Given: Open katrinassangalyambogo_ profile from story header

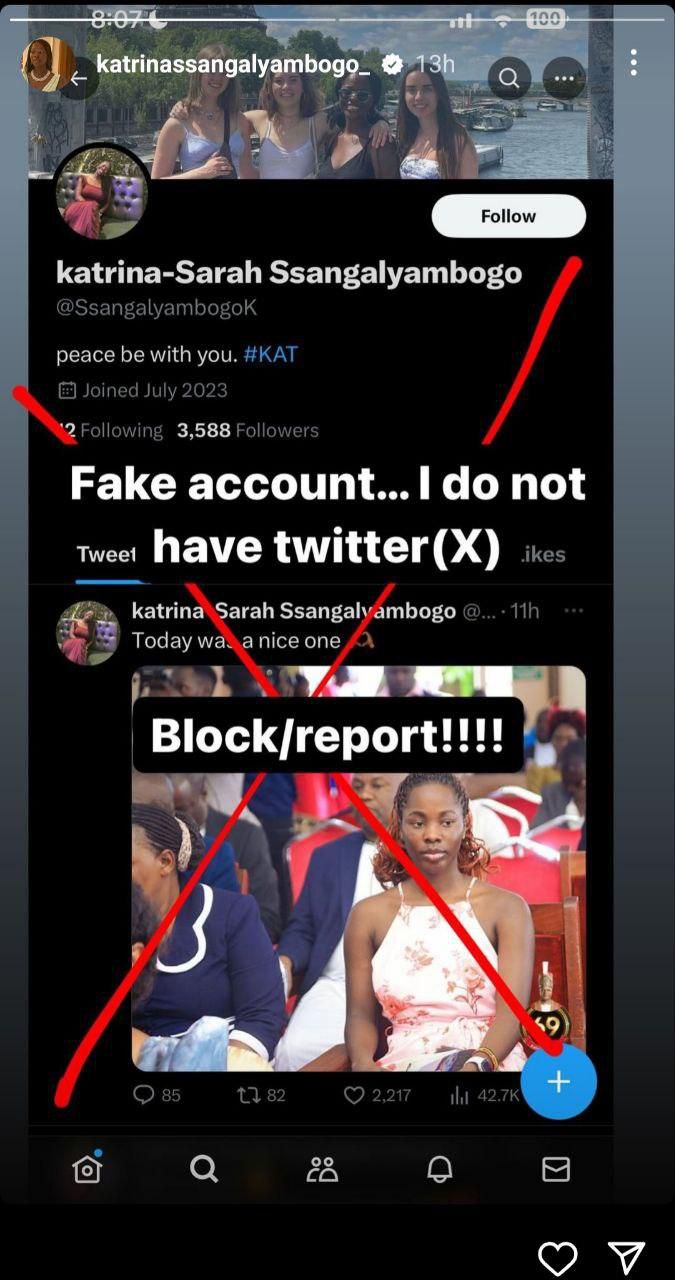Looking at the screenshot, I should (233, 64).
